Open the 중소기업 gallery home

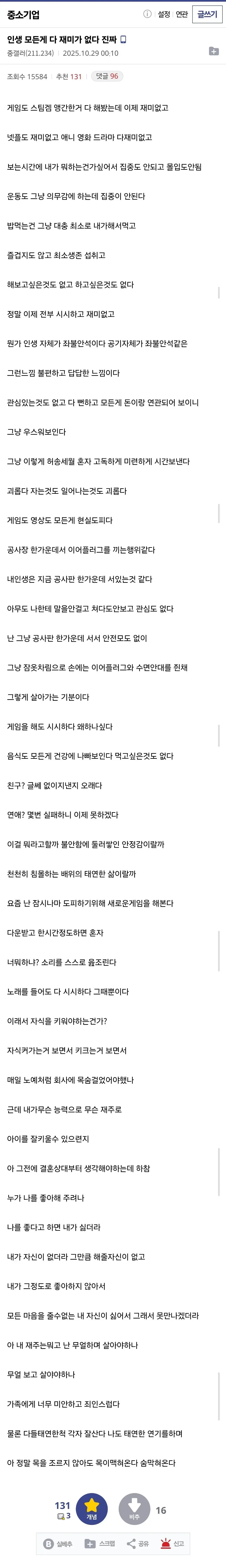[23, 15]
